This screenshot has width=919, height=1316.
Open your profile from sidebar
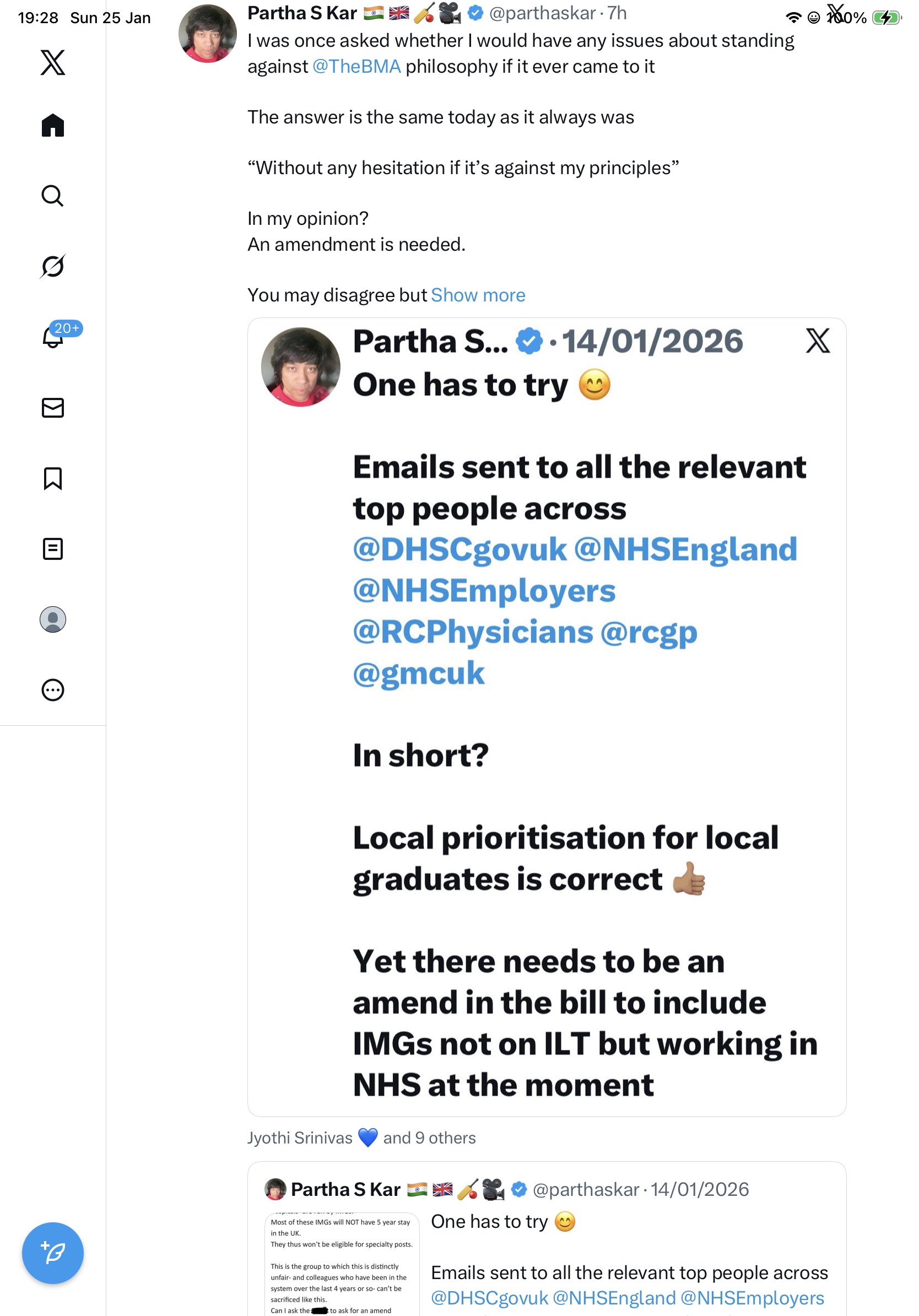[53, 619]
